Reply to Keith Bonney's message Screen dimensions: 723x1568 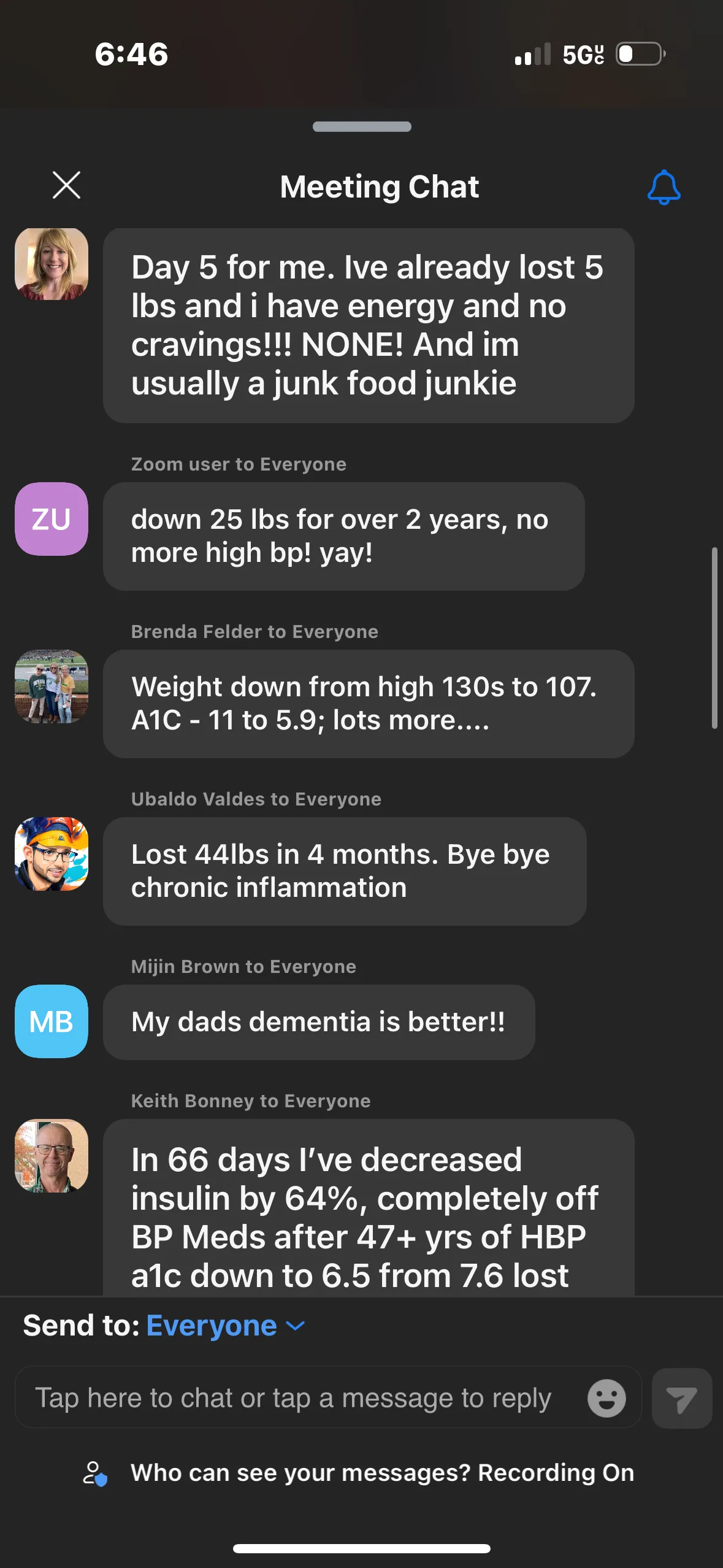368,1207
